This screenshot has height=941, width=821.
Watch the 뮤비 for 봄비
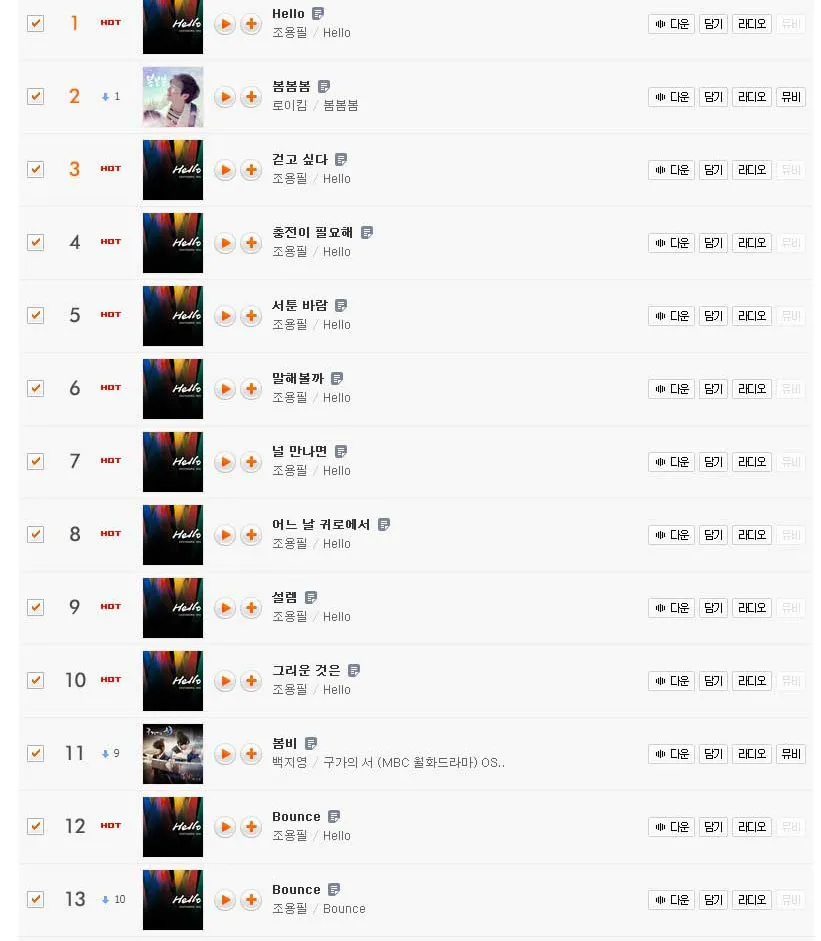tap(790, 754)
